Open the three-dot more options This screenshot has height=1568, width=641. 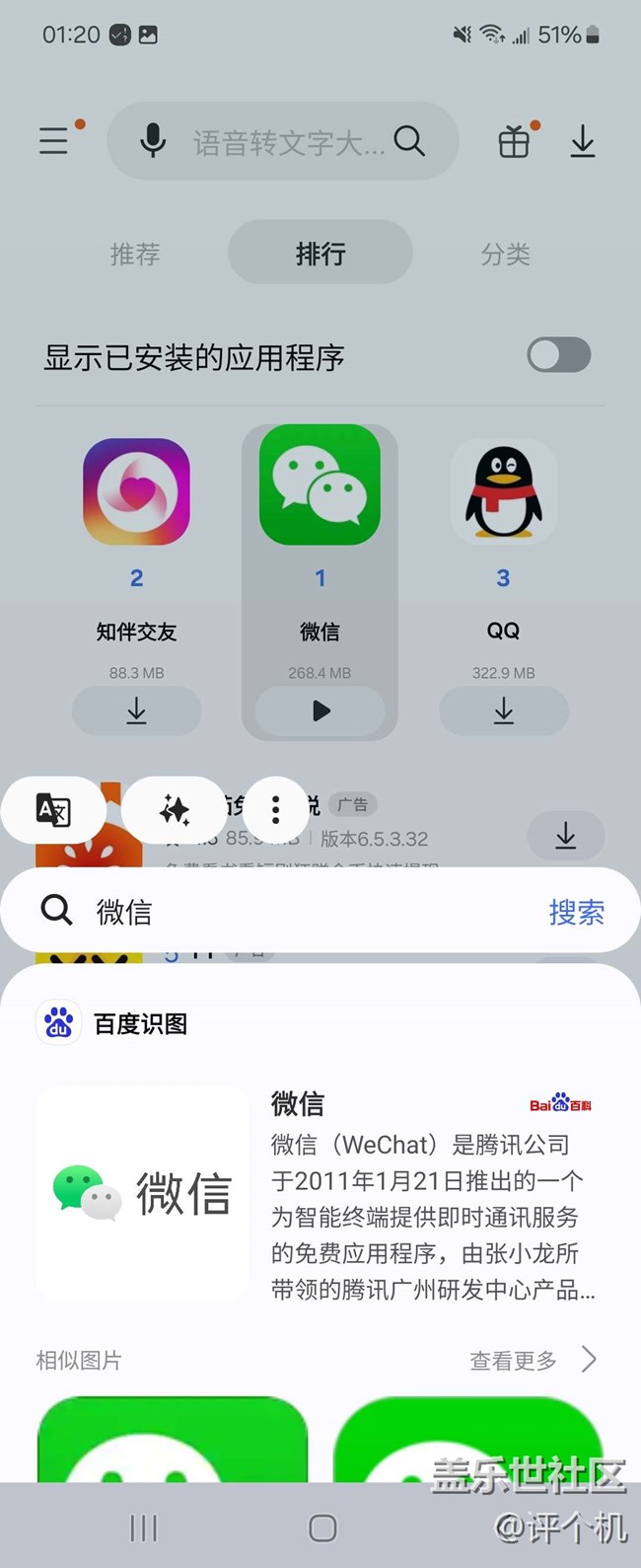[275, 810]
